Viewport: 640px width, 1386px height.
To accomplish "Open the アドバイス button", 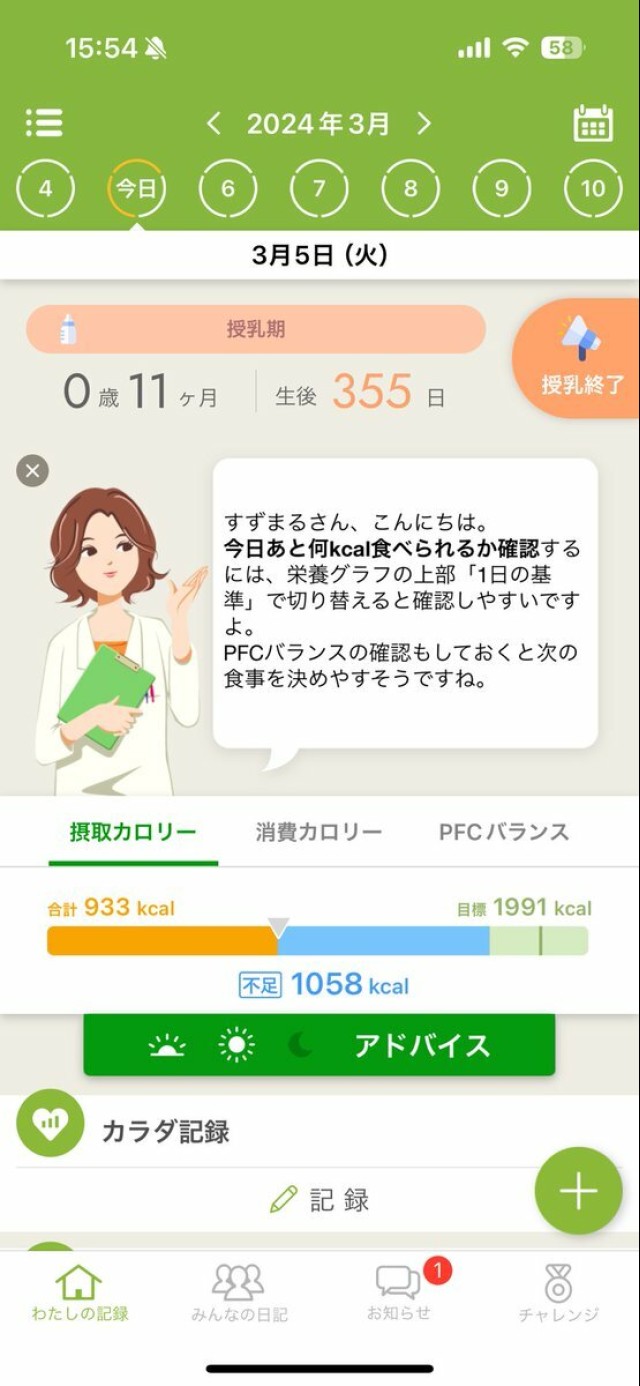I will tap(319, 1045).
